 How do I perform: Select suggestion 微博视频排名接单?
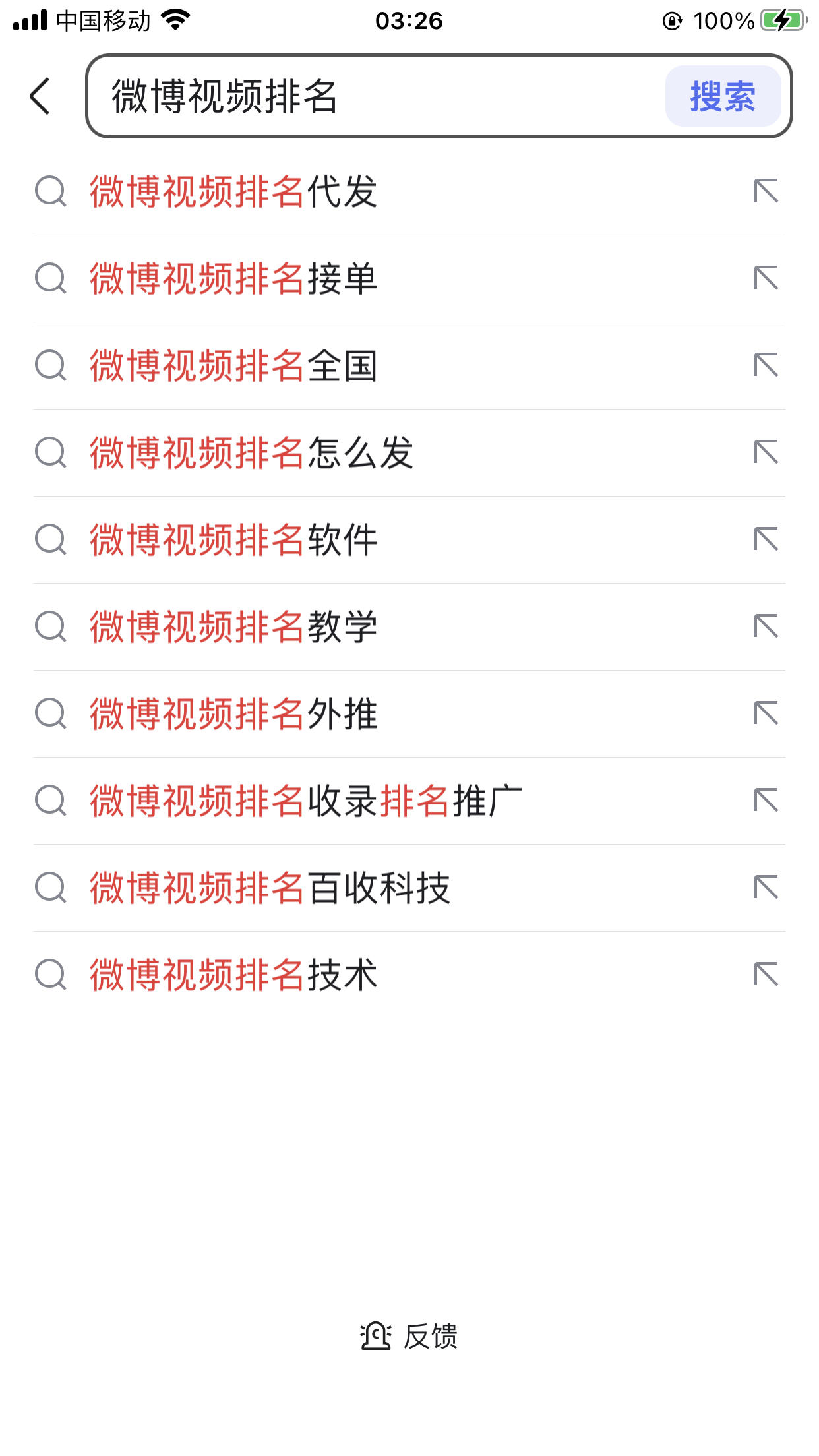[409, 279]
